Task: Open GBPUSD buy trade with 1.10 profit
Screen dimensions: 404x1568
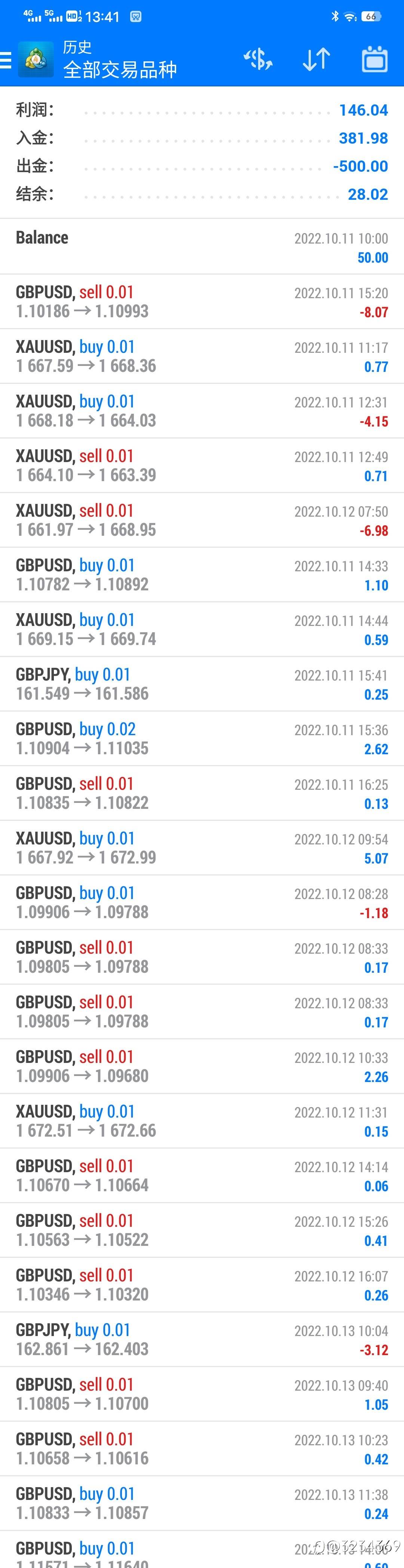Action: (x=202, y=575)
